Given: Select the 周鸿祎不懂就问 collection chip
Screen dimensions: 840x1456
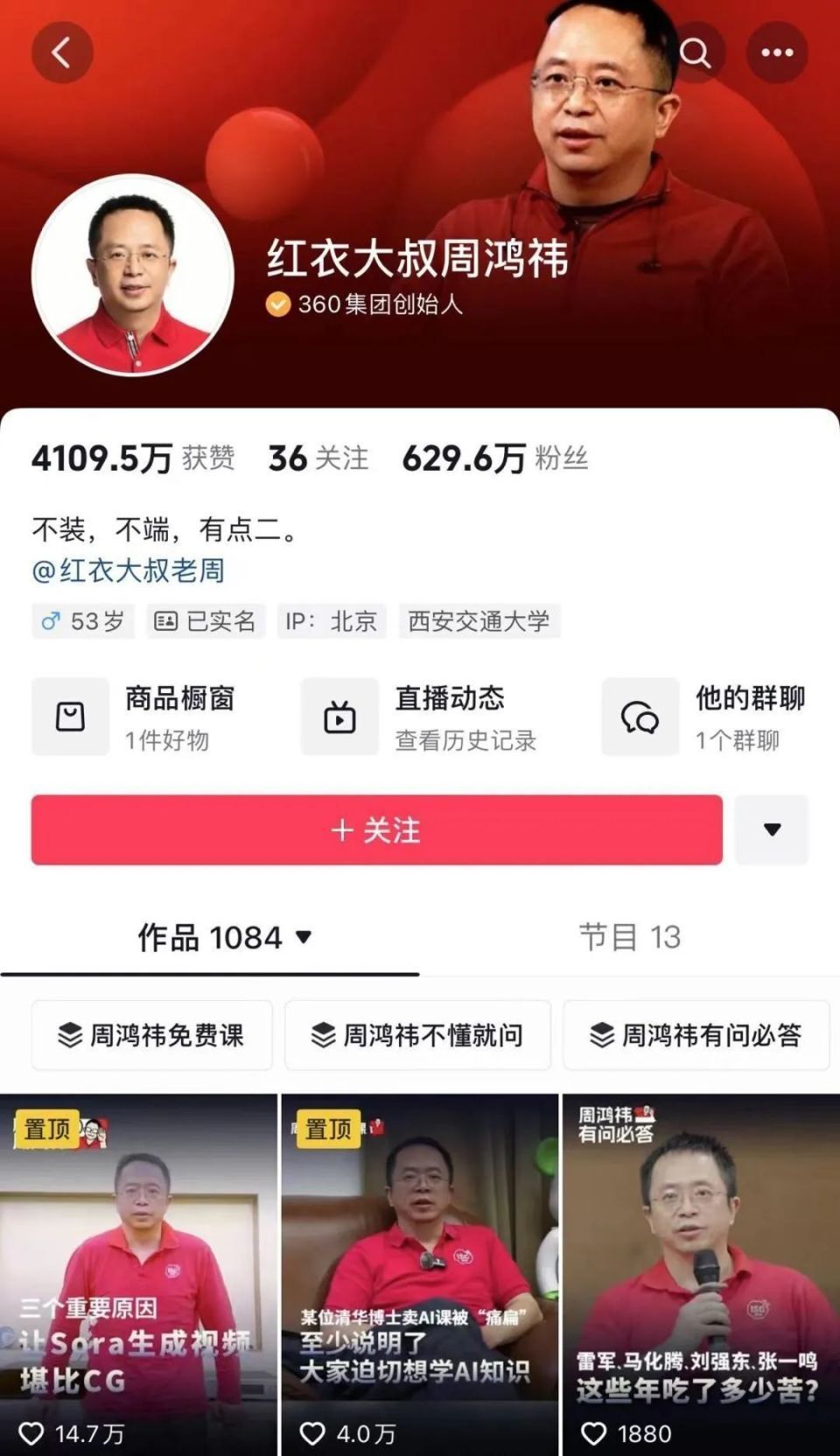Looking at the screenshot, I should [417, 1035].
